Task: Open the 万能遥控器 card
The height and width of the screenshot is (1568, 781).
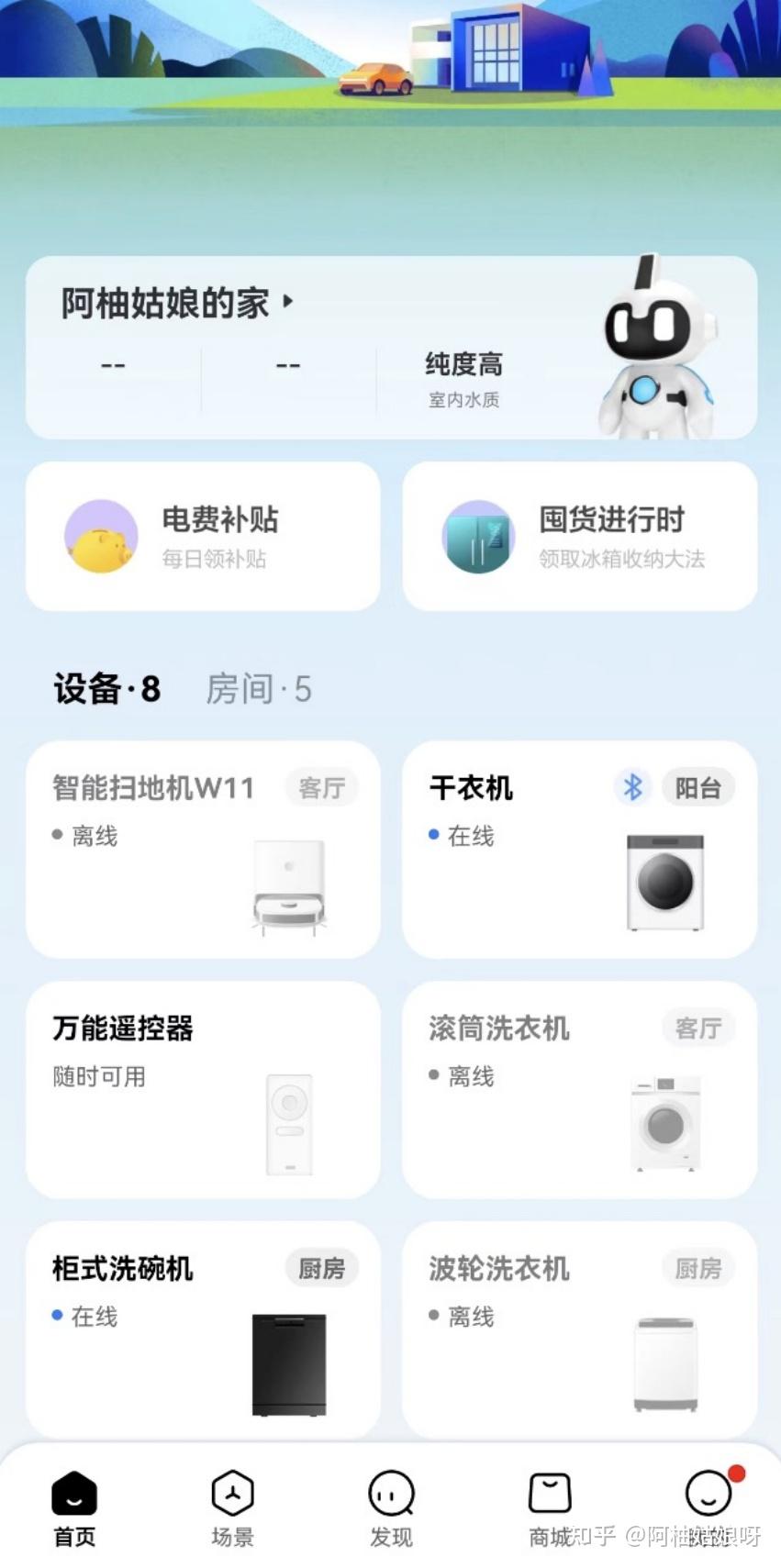Action: tap(203, 1090)
